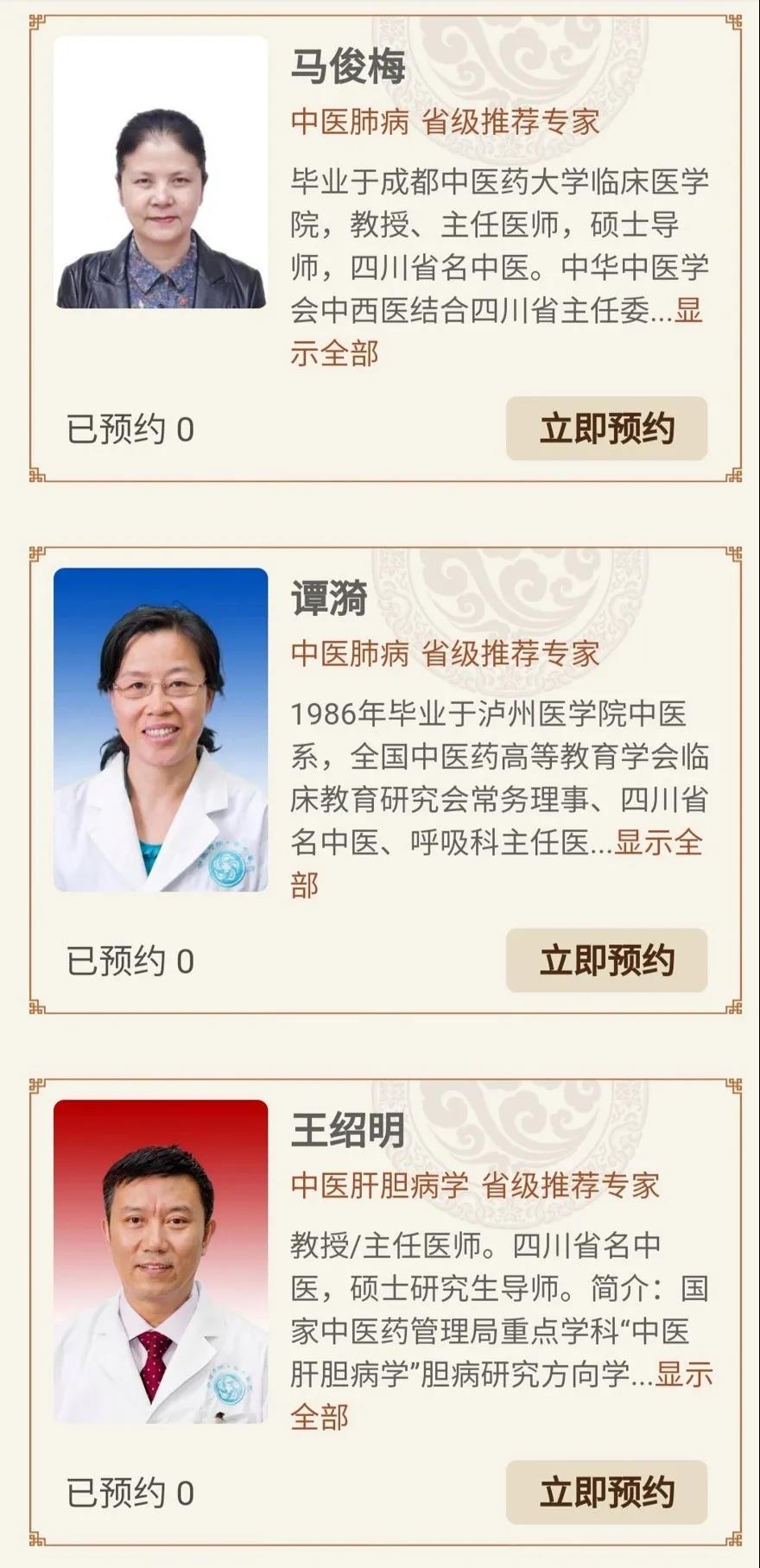760x1568 pixels.
Task: Tap 立即预约 for doctor 谭漪
Action: (x=606, y=961)
